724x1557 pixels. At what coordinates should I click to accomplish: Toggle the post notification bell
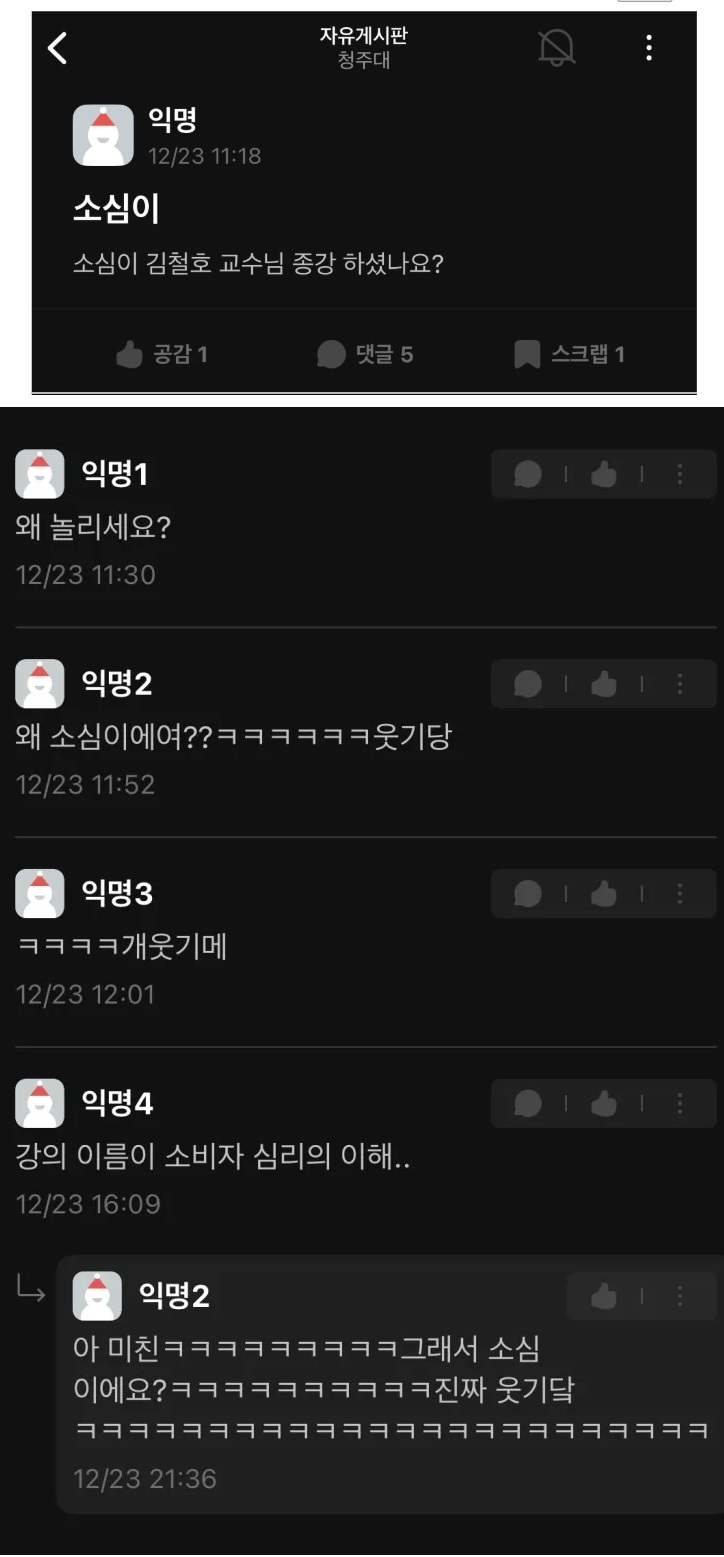coord(556,47)
